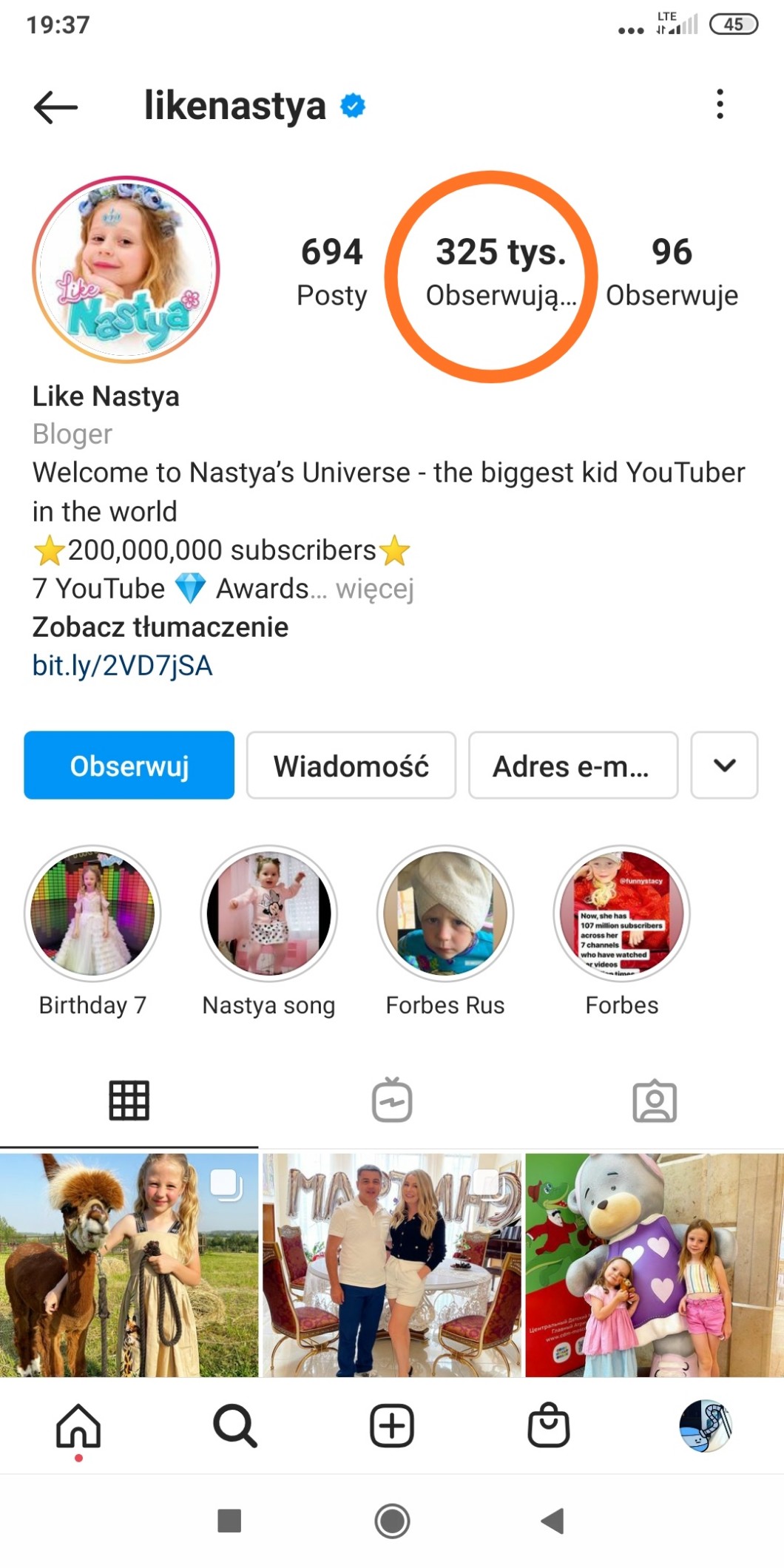784x1568 pixels.
Task: Expand the bio with więcej
Action: pyautogui.click(x=374, y=589)
